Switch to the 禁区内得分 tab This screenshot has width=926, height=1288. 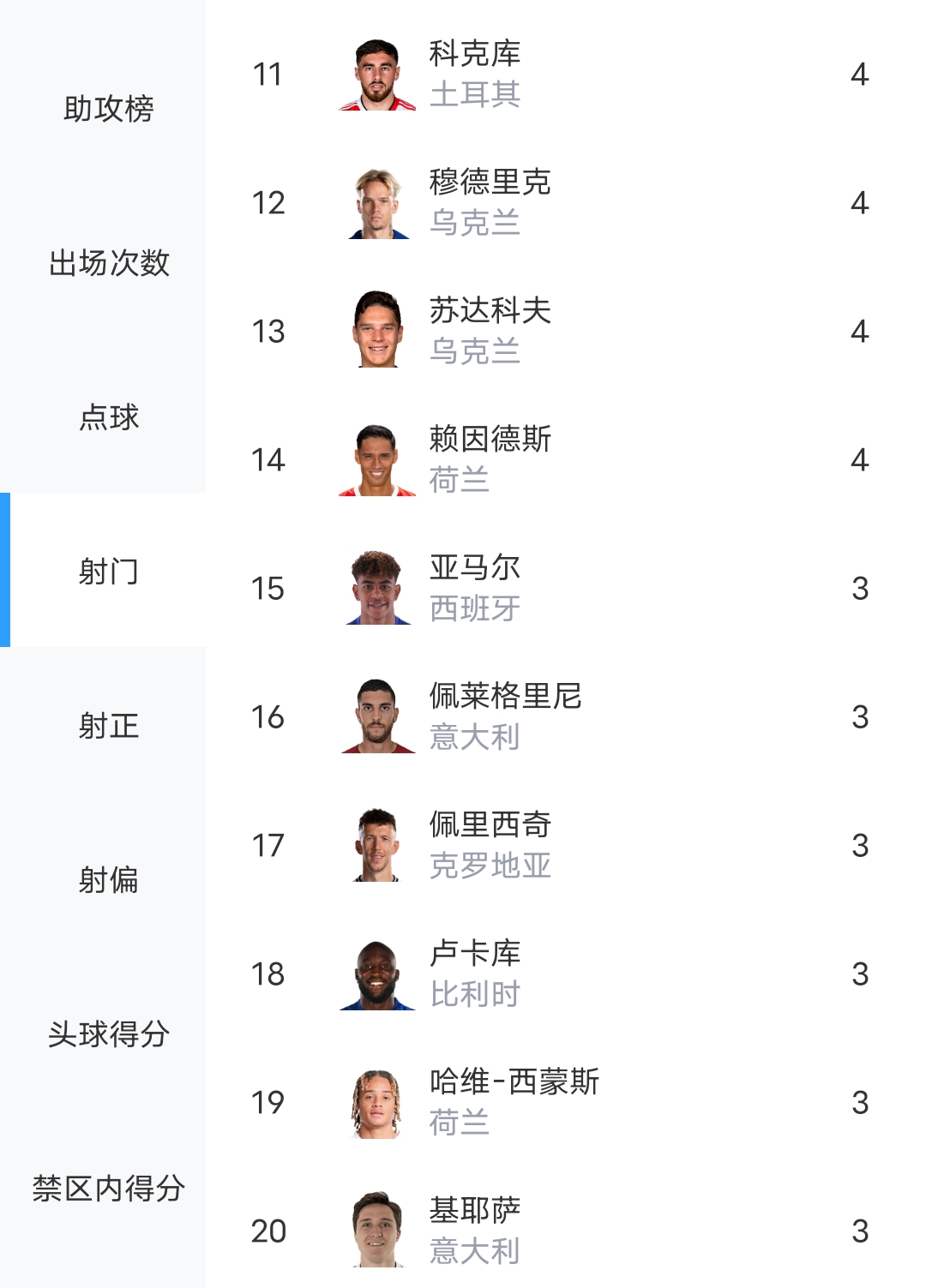tap(108, 1189)
